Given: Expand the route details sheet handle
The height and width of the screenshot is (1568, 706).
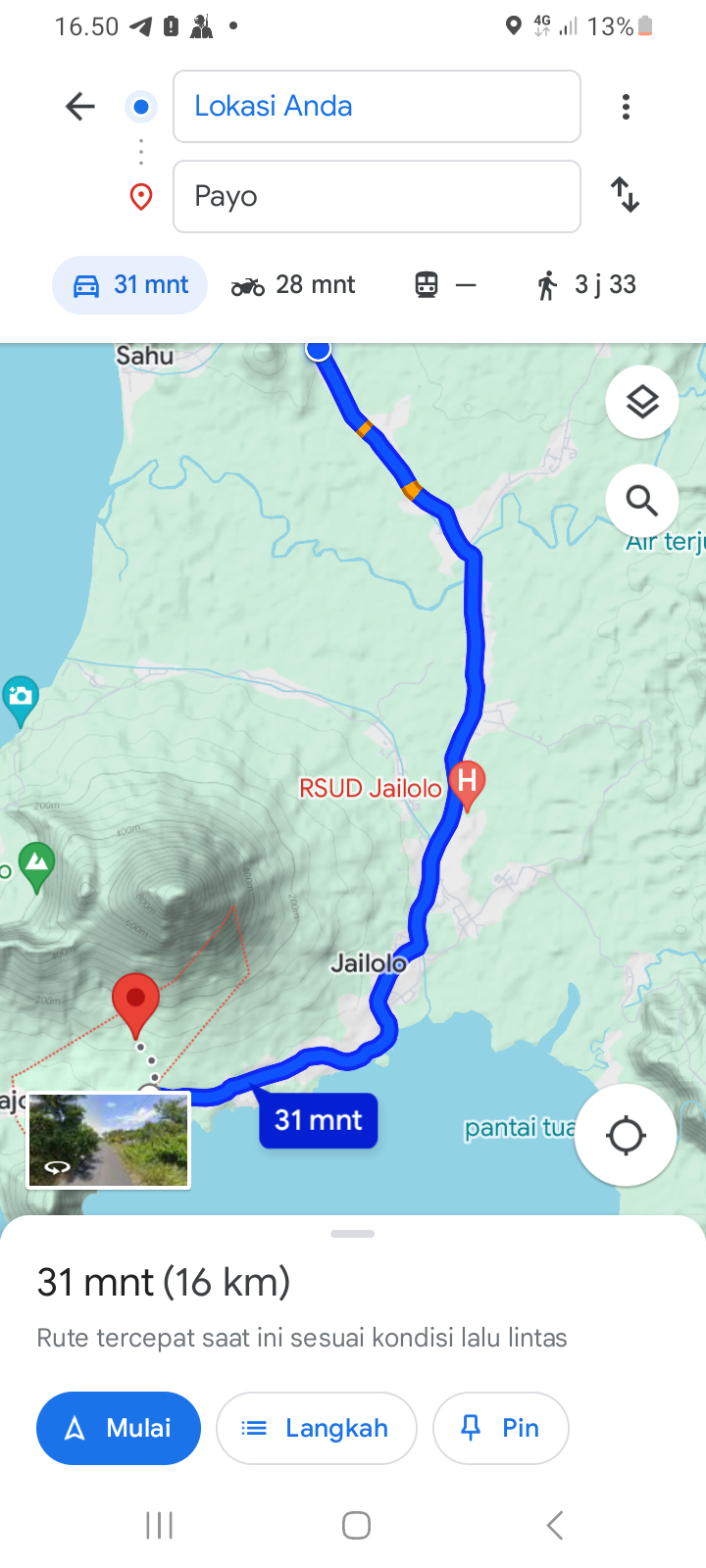Looking at the screenshot, I should point(353,1234).
